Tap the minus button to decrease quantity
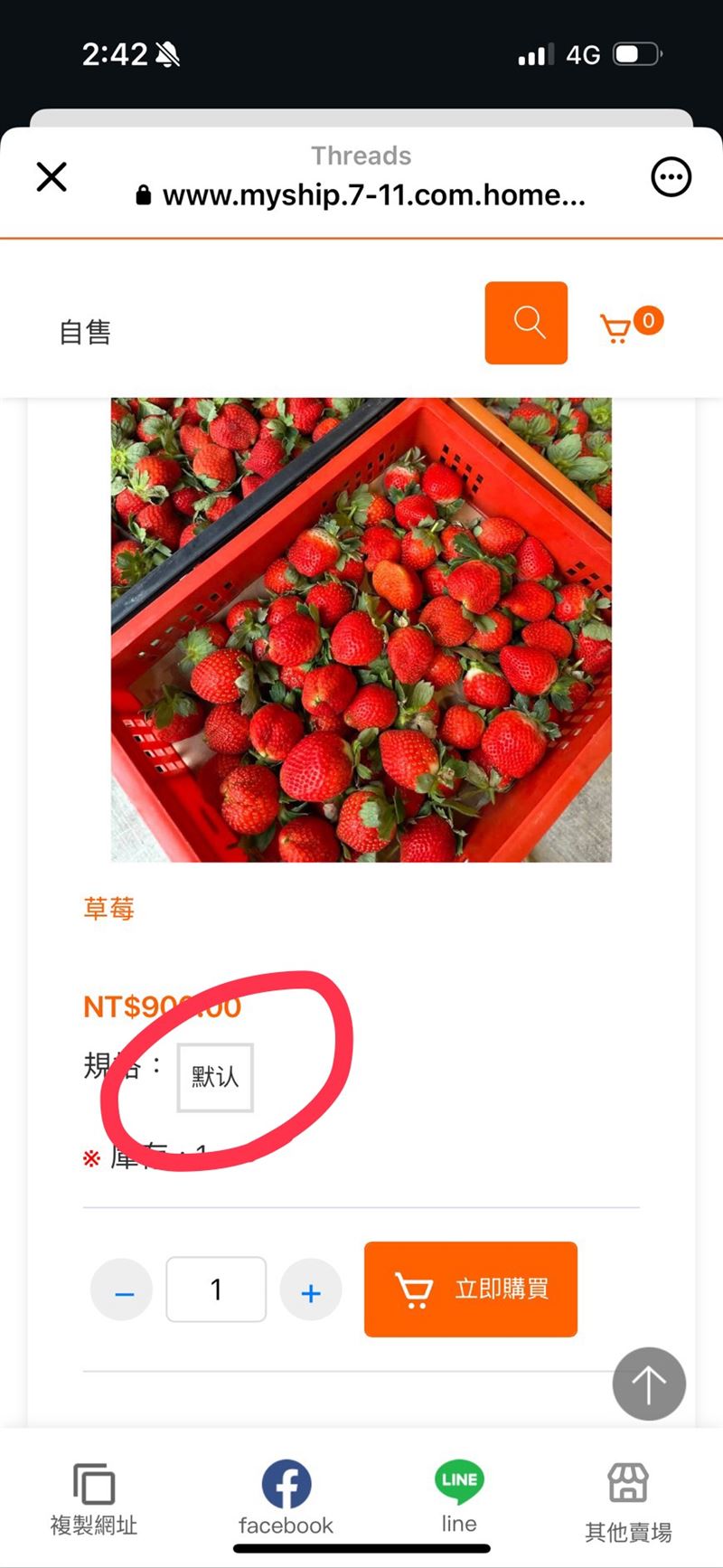This screenshot has height=1568, width=723. click(121, 1290)
